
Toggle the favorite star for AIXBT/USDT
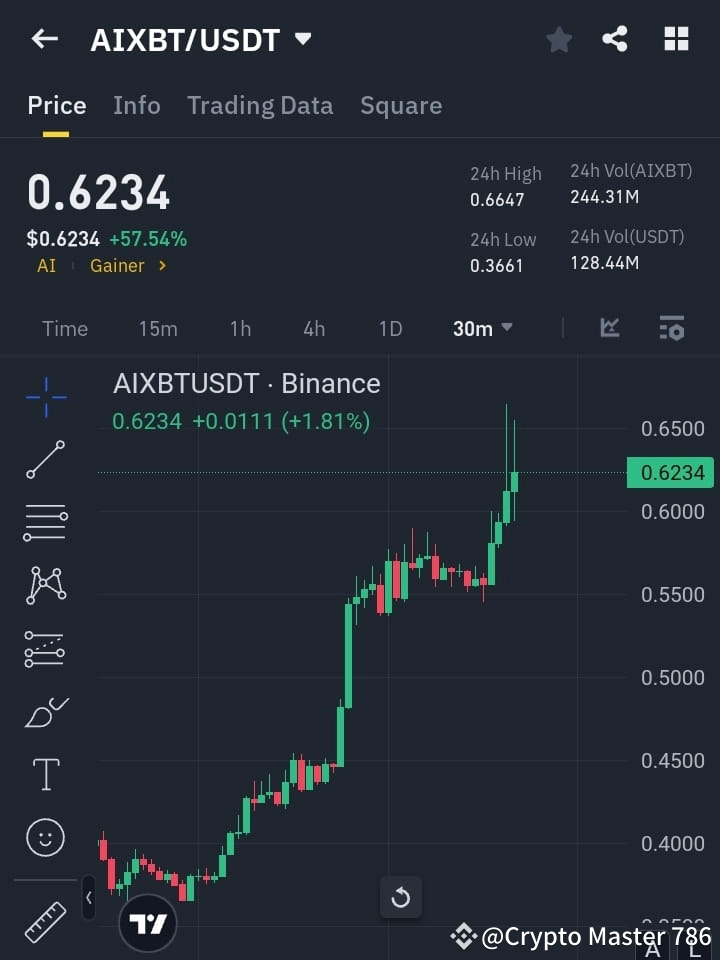pyautogui.click(x=558, y=39)
